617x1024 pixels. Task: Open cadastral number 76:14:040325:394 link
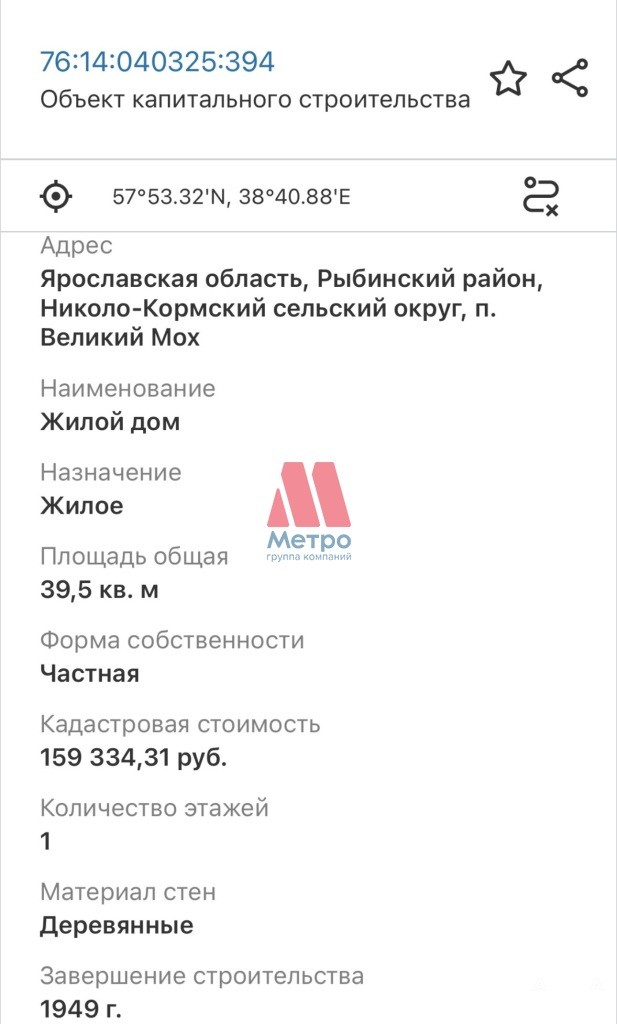157,62
